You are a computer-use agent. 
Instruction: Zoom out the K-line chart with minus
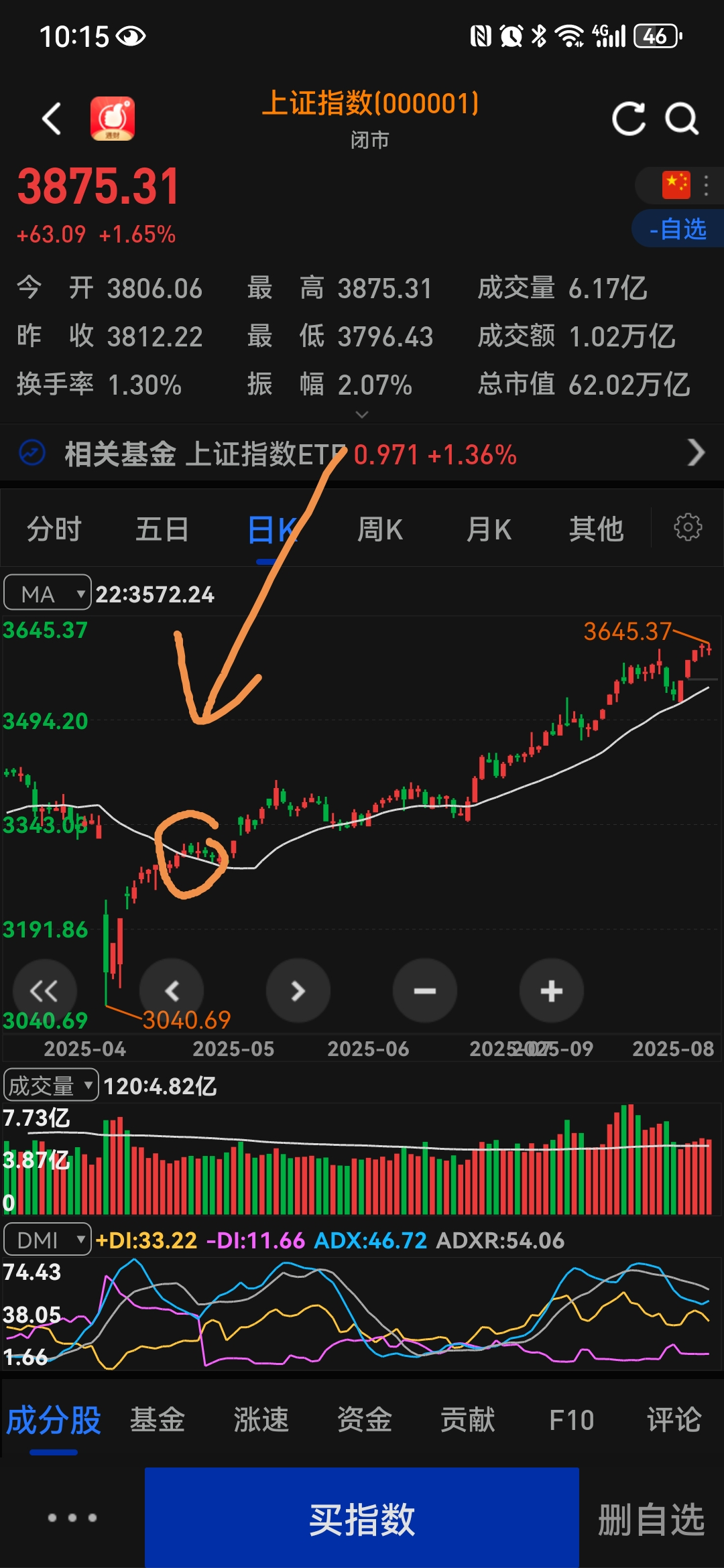pyautogui.click(x=425, y=990)
